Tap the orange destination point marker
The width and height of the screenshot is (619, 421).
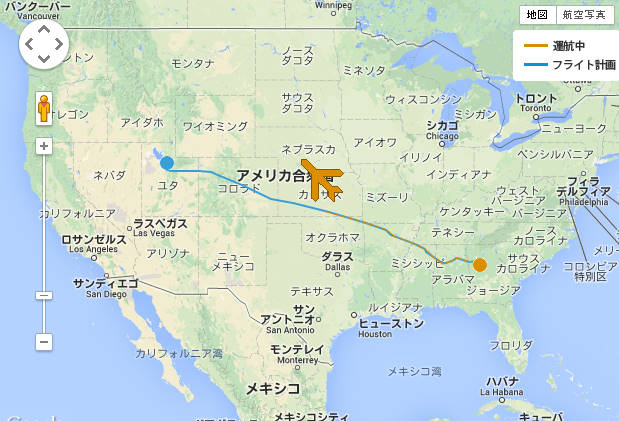pyautogui.click(x=480, y=265)
